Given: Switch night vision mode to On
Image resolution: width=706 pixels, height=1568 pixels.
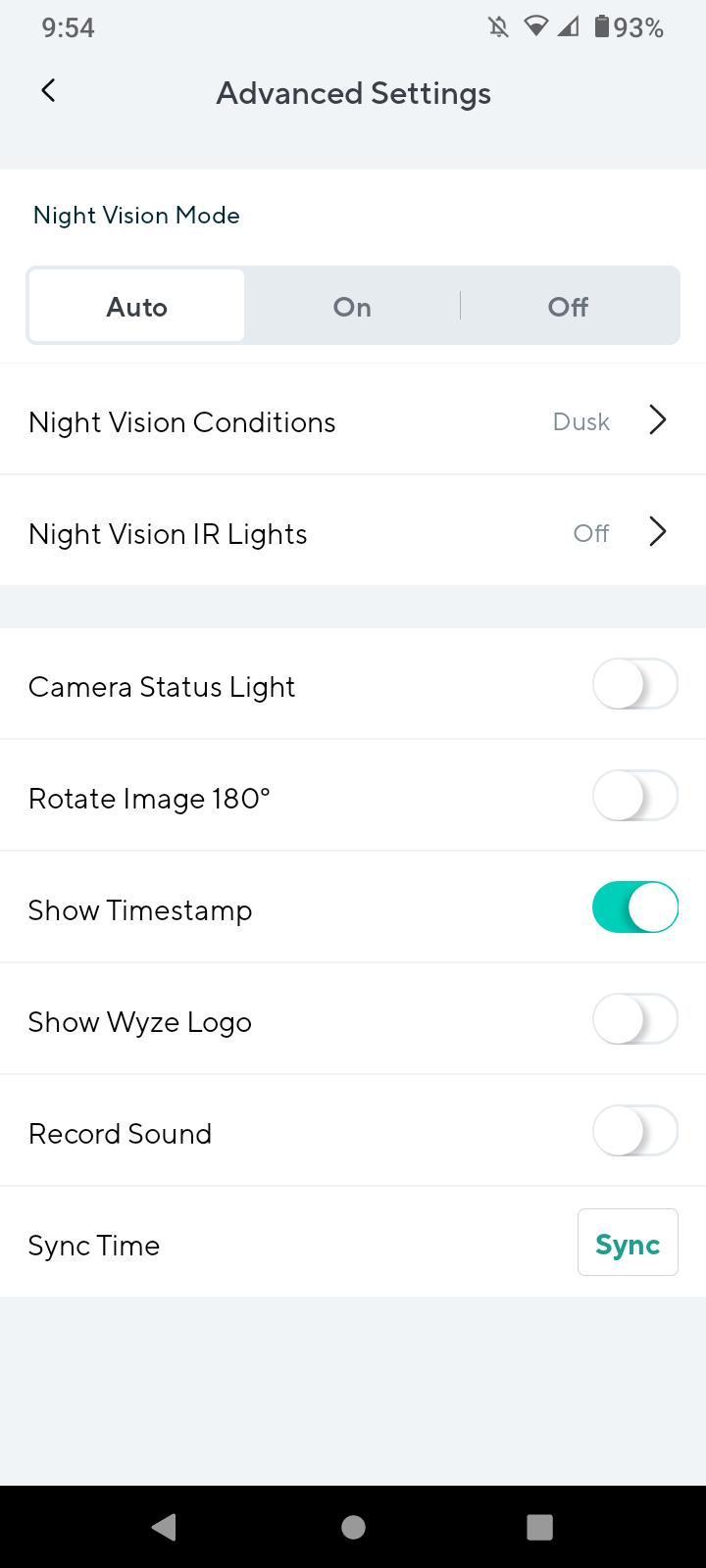Looking at the screenshot, I should click(x=352, y=307).
